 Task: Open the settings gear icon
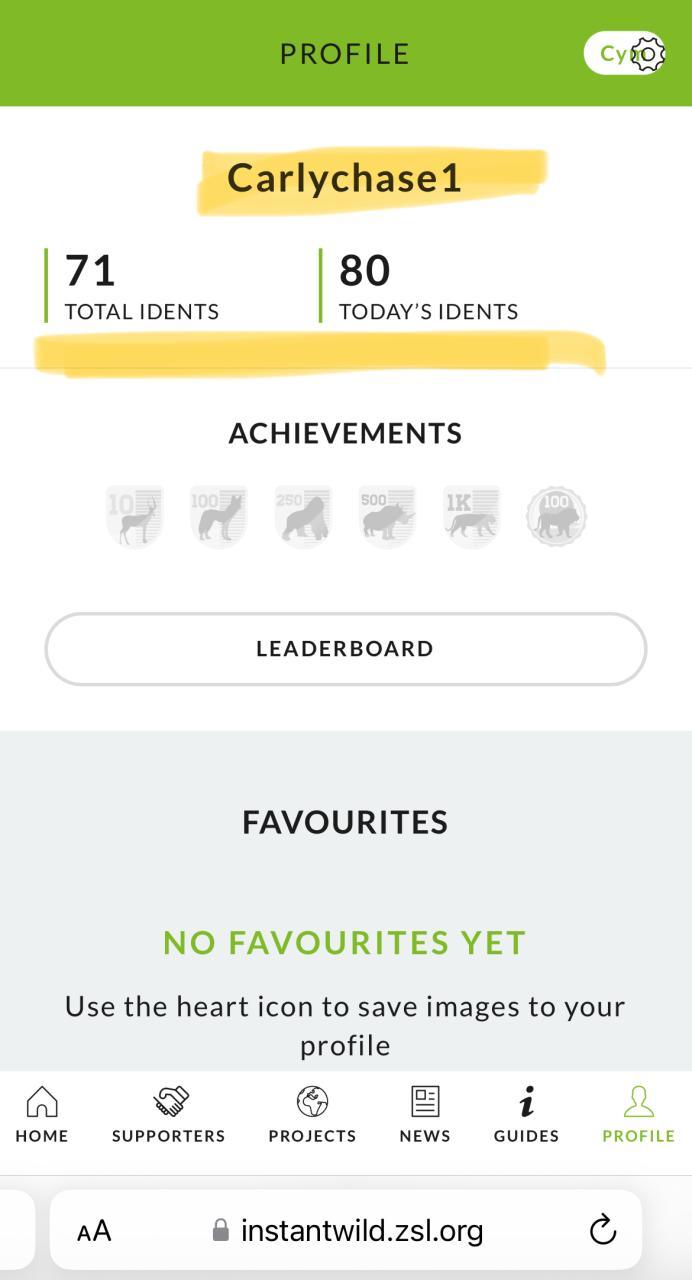pyautogui.click(x=648, y=54)
